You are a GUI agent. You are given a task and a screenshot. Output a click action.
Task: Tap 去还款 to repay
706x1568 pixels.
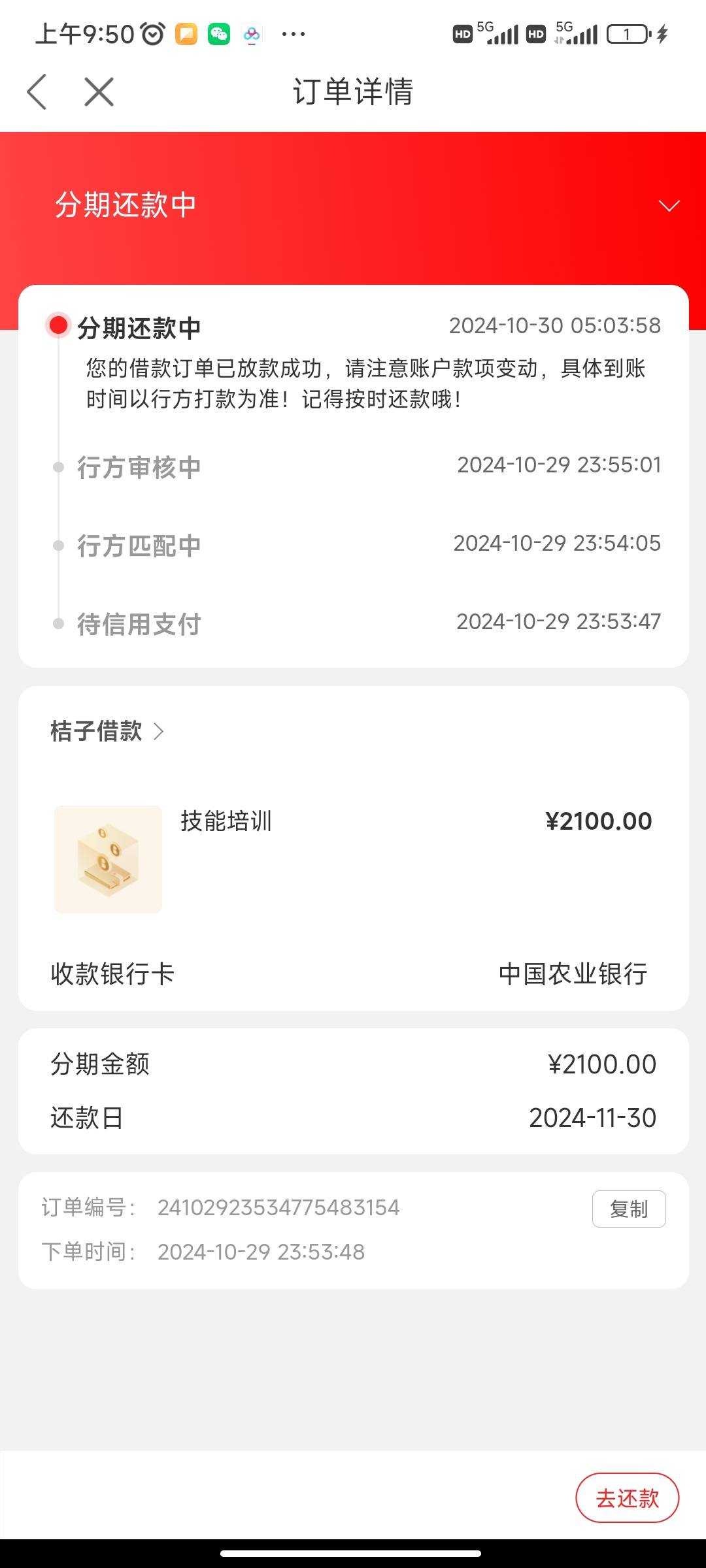tap(627, 1497)
